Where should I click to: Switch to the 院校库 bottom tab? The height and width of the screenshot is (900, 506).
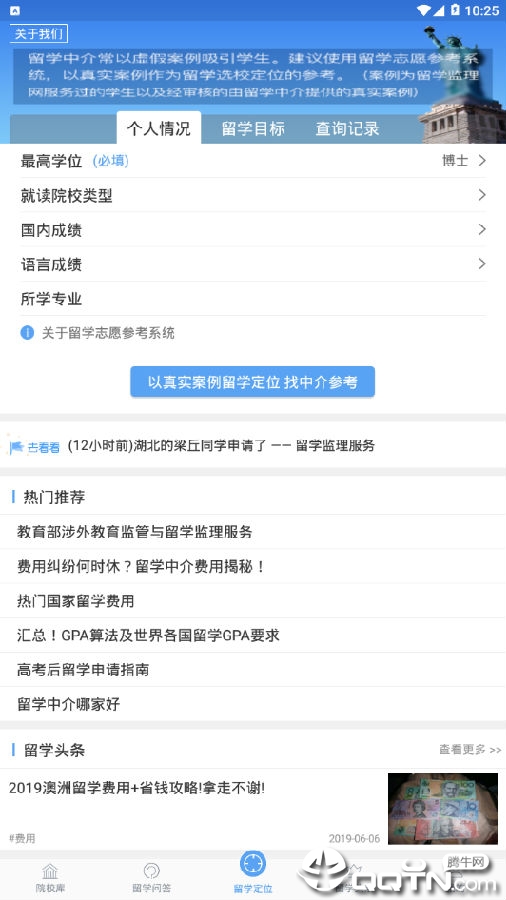click(50, 878)
